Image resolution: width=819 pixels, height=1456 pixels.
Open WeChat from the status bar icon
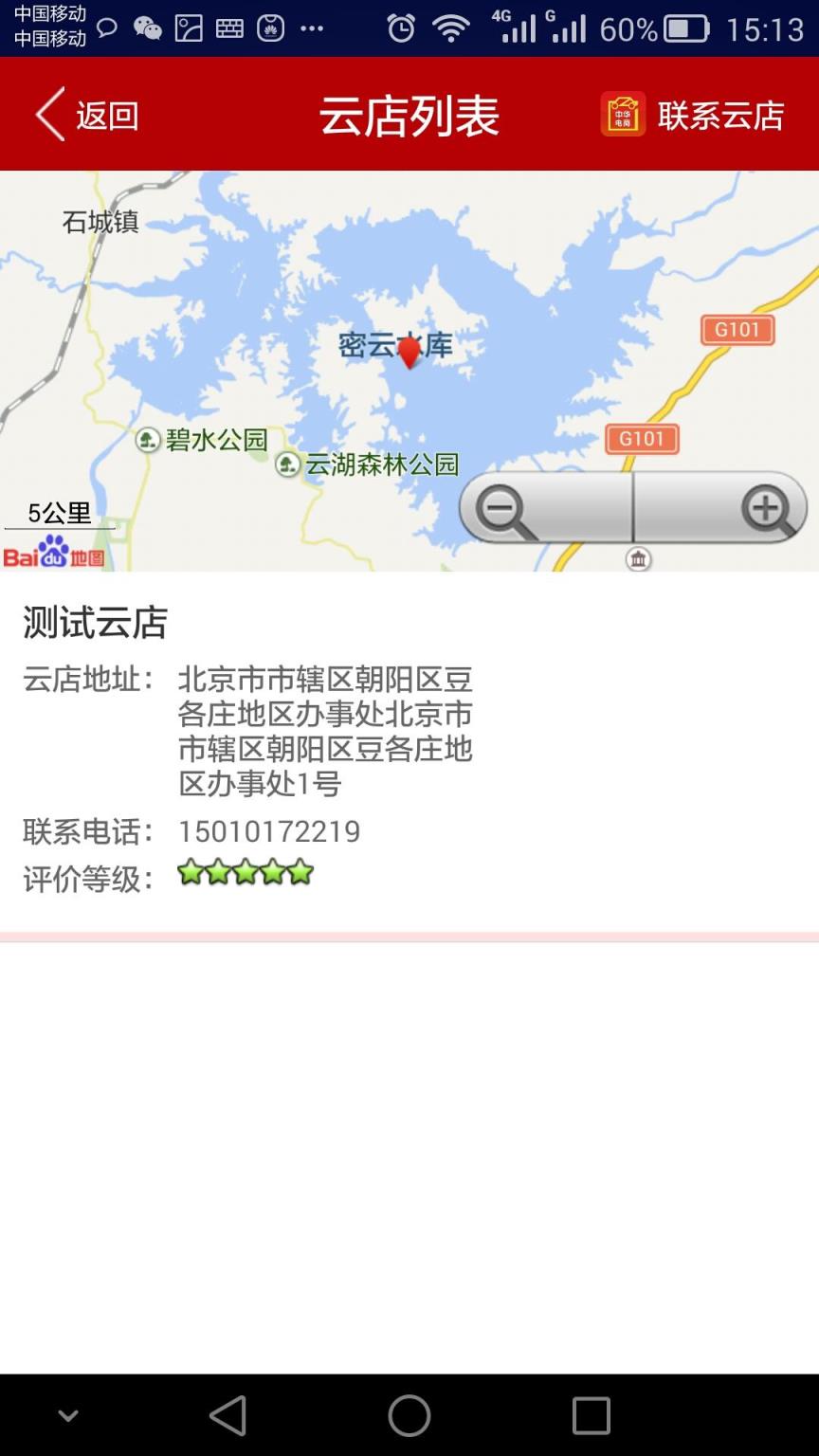[147, 27]
